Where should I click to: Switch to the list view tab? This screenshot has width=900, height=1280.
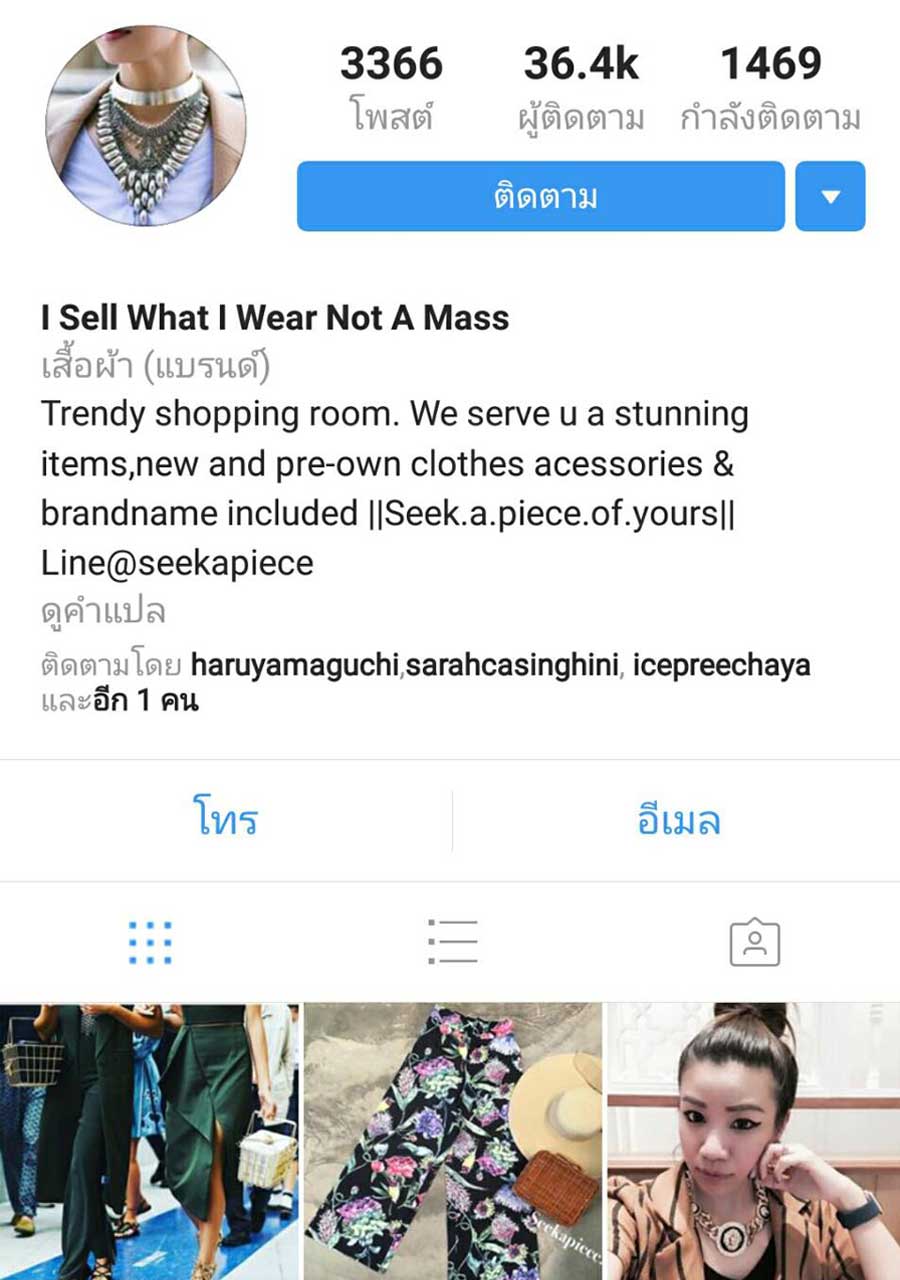click(x=451, y=942)
